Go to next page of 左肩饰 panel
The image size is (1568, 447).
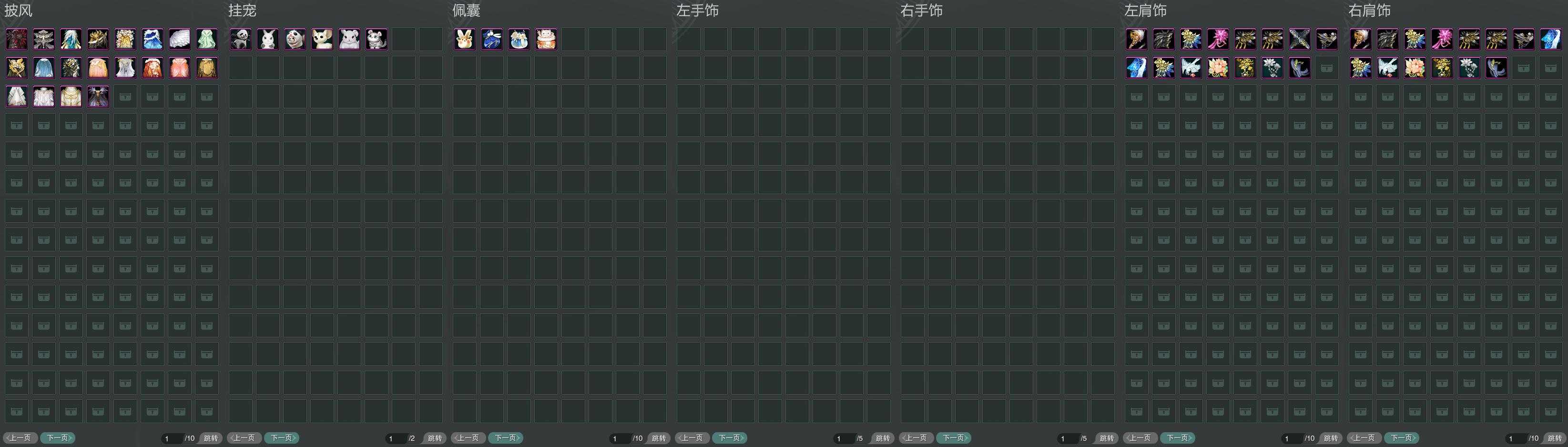1177,438
